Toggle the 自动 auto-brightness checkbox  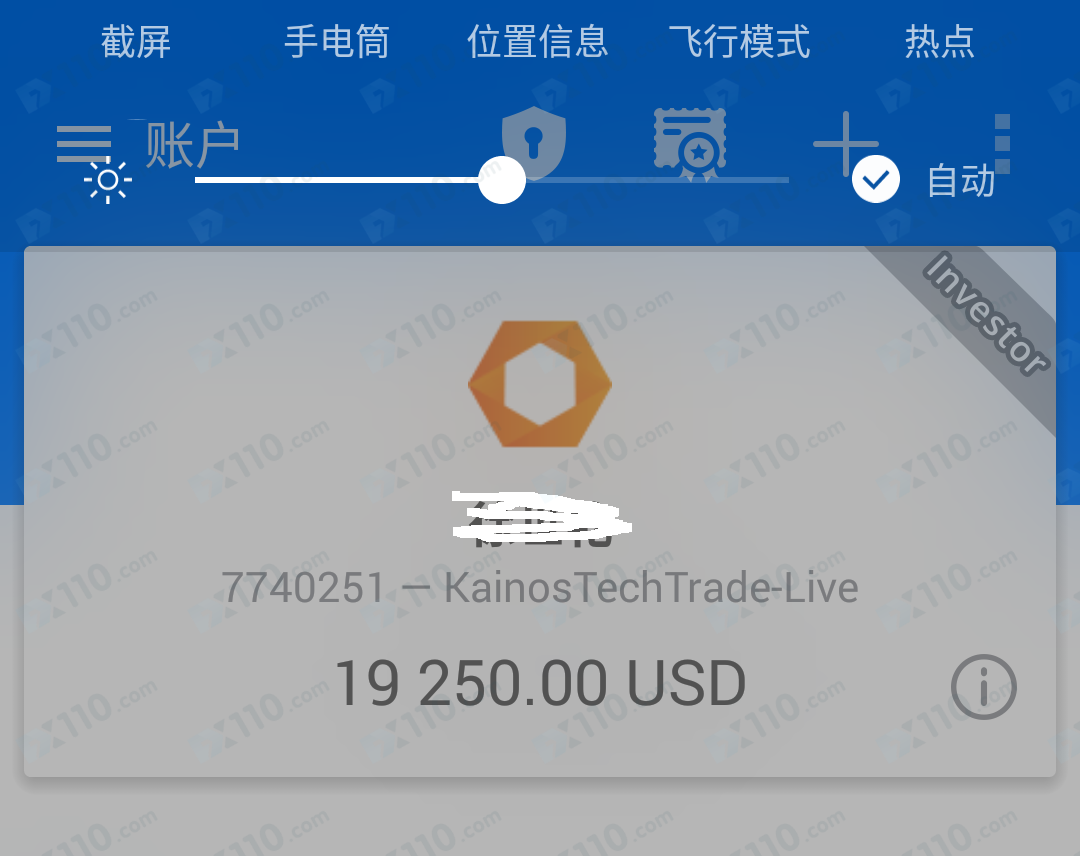[x=876, y=181]
